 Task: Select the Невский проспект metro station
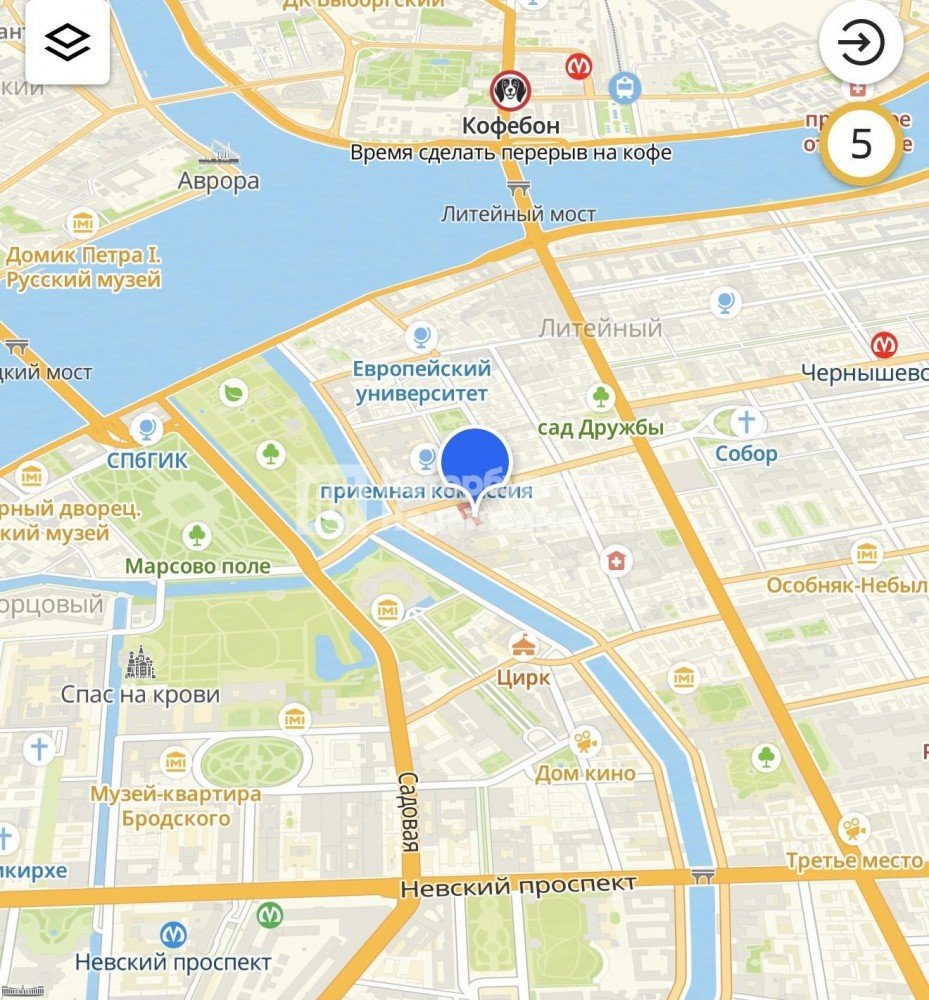[x=173, y=936]
